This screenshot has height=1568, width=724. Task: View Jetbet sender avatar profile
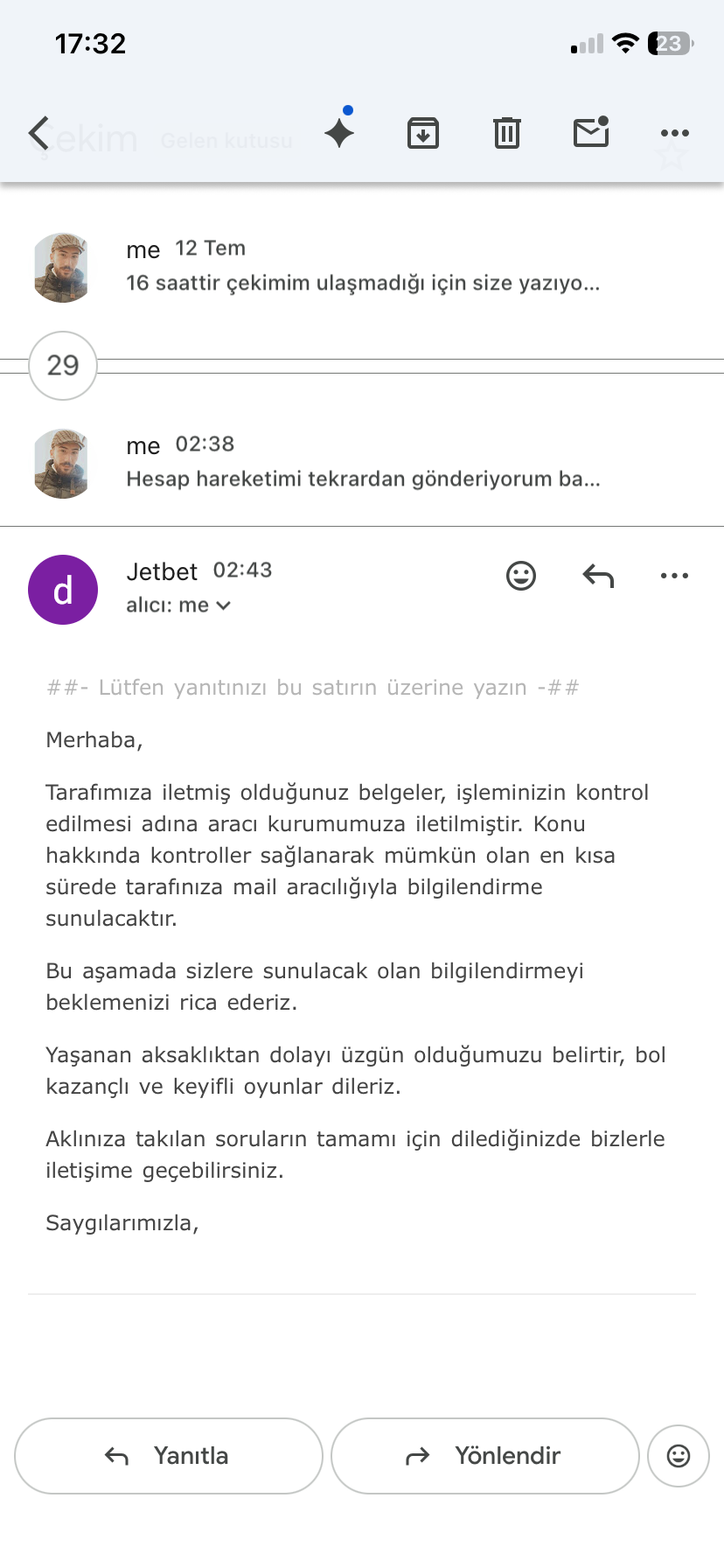tap(63, 590)
